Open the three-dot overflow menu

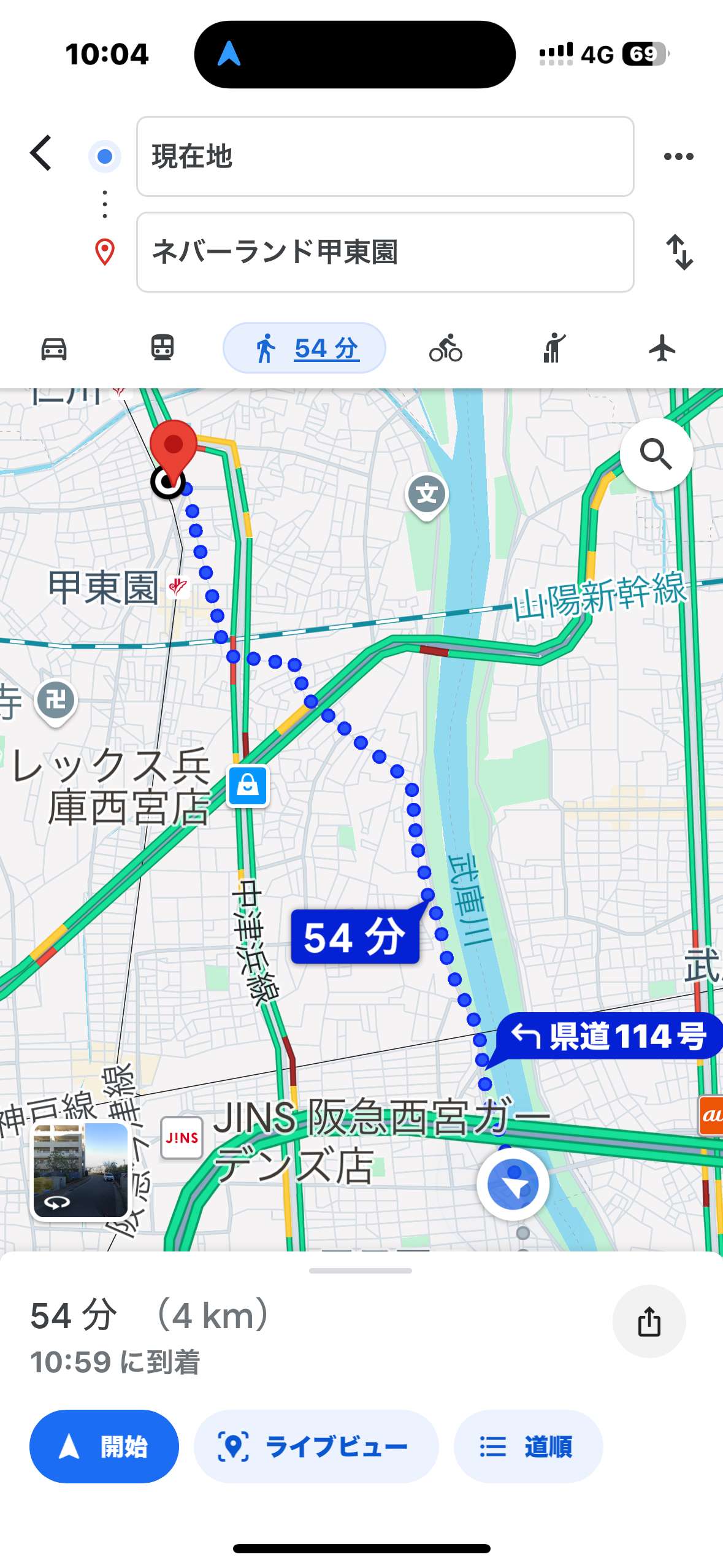[x=678, y=156]
